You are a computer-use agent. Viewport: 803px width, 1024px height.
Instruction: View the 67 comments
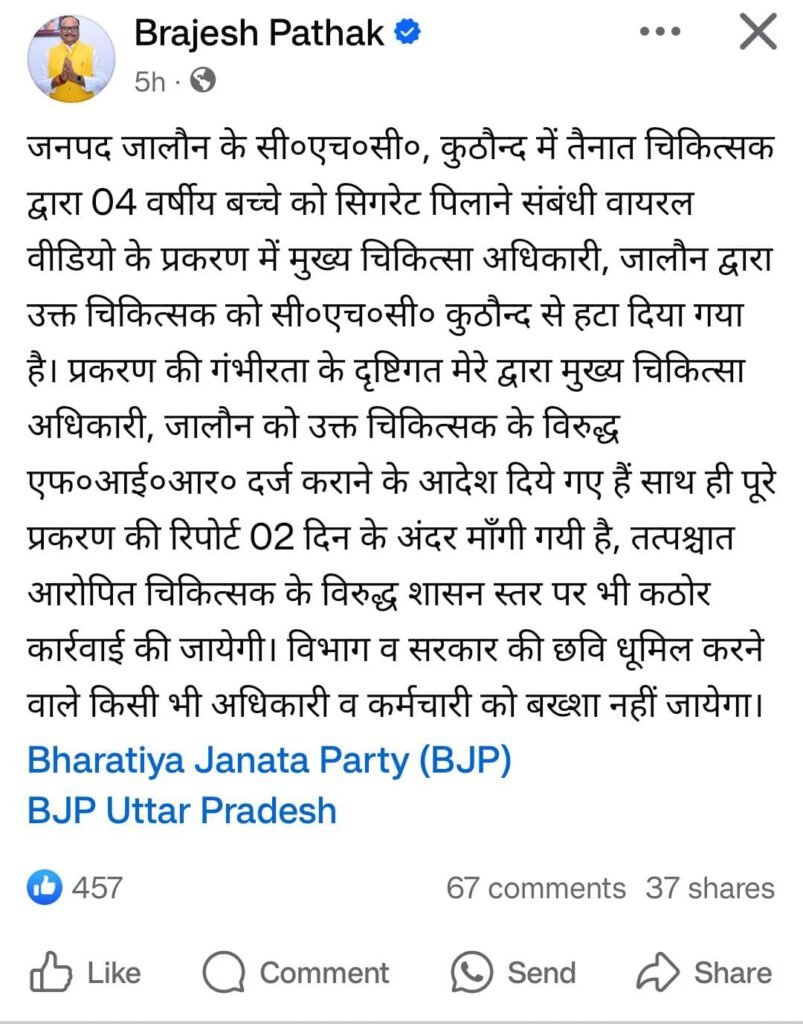click(x=535, y=888)
